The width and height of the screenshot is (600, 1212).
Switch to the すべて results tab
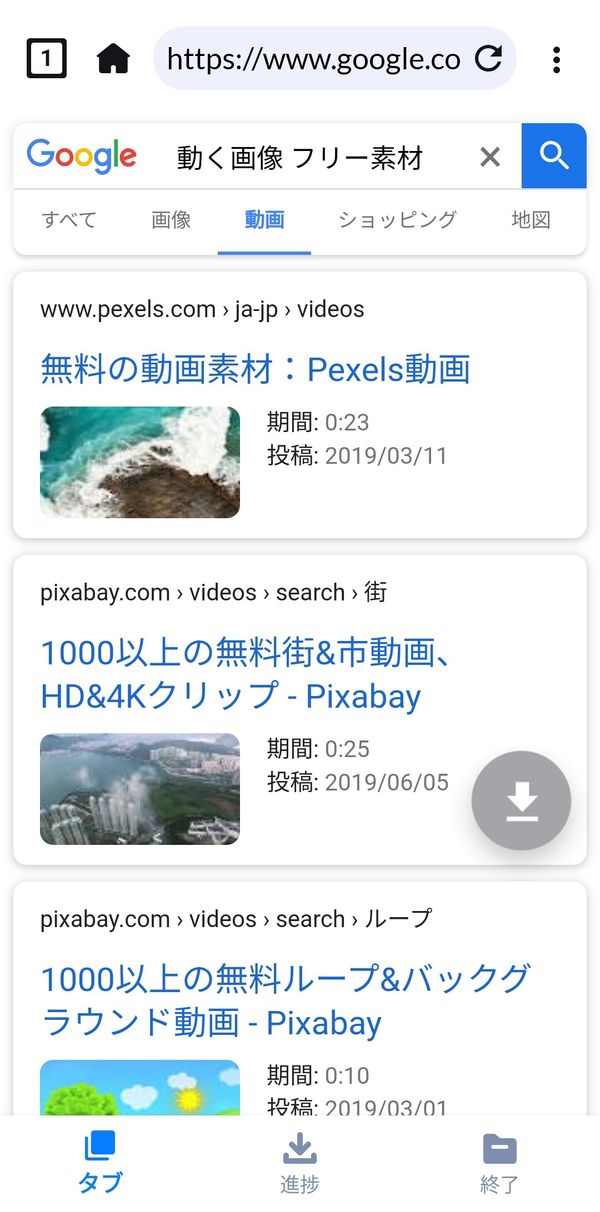pos(69,219)
